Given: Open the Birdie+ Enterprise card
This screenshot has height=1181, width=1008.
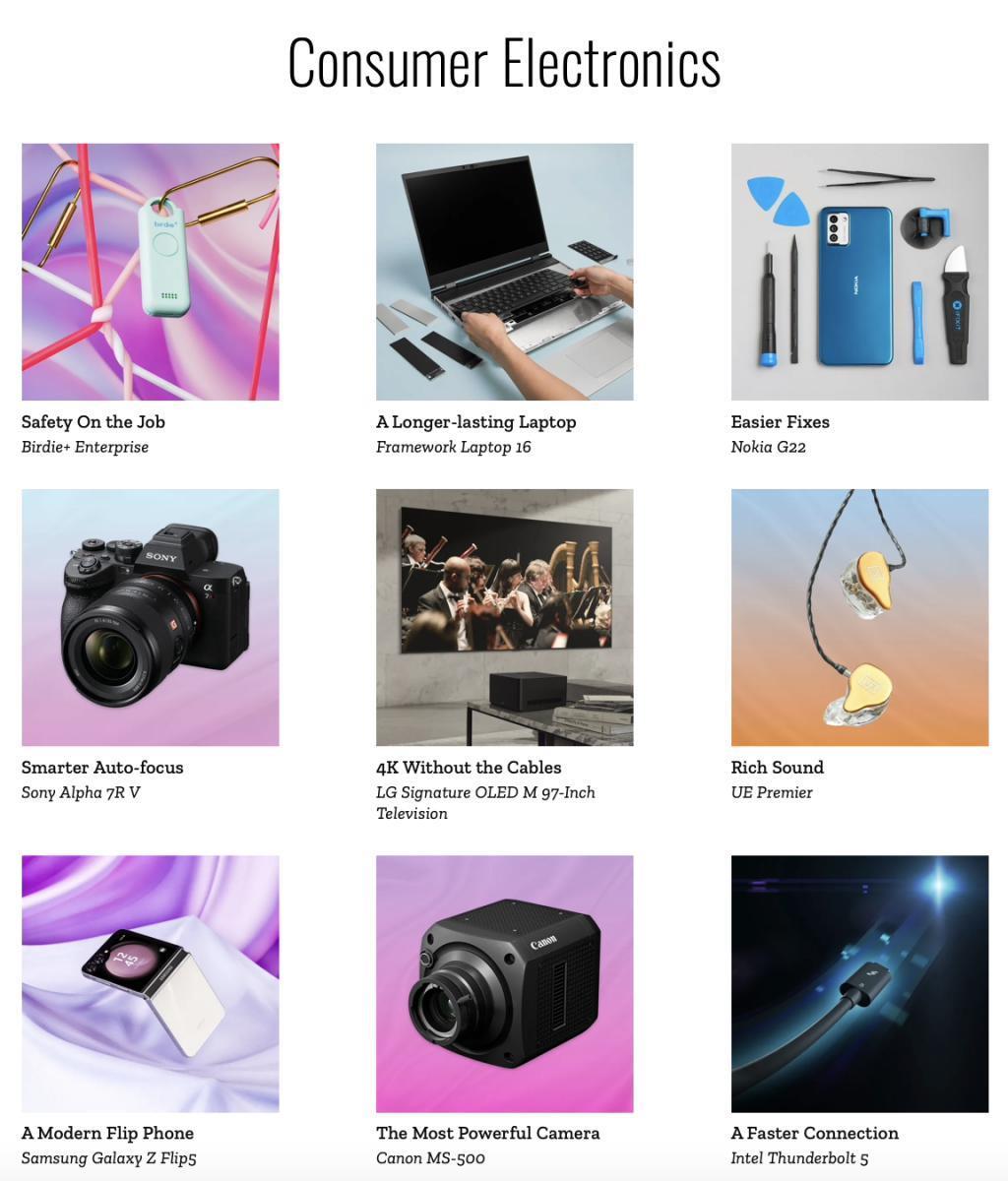Looking at the screenshot, I should pos(150,272).
